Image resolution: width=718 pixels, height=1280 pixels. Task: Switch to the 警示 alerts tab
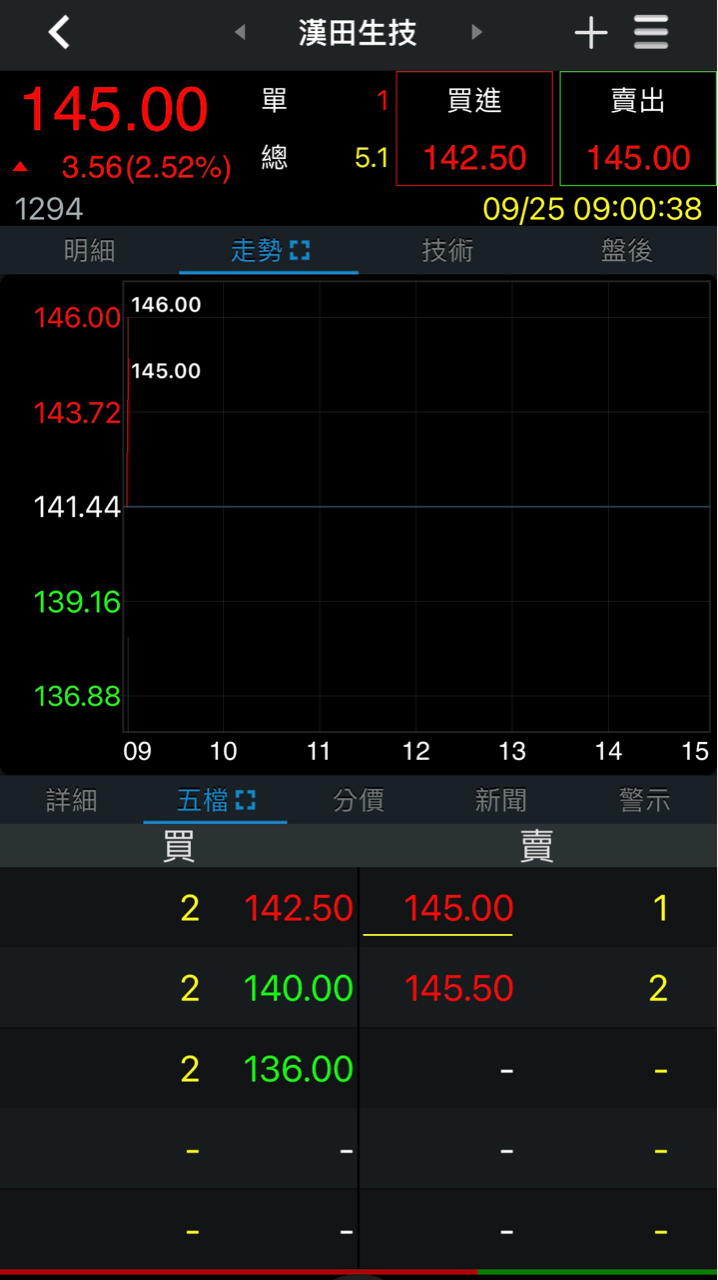coord(644,801)
